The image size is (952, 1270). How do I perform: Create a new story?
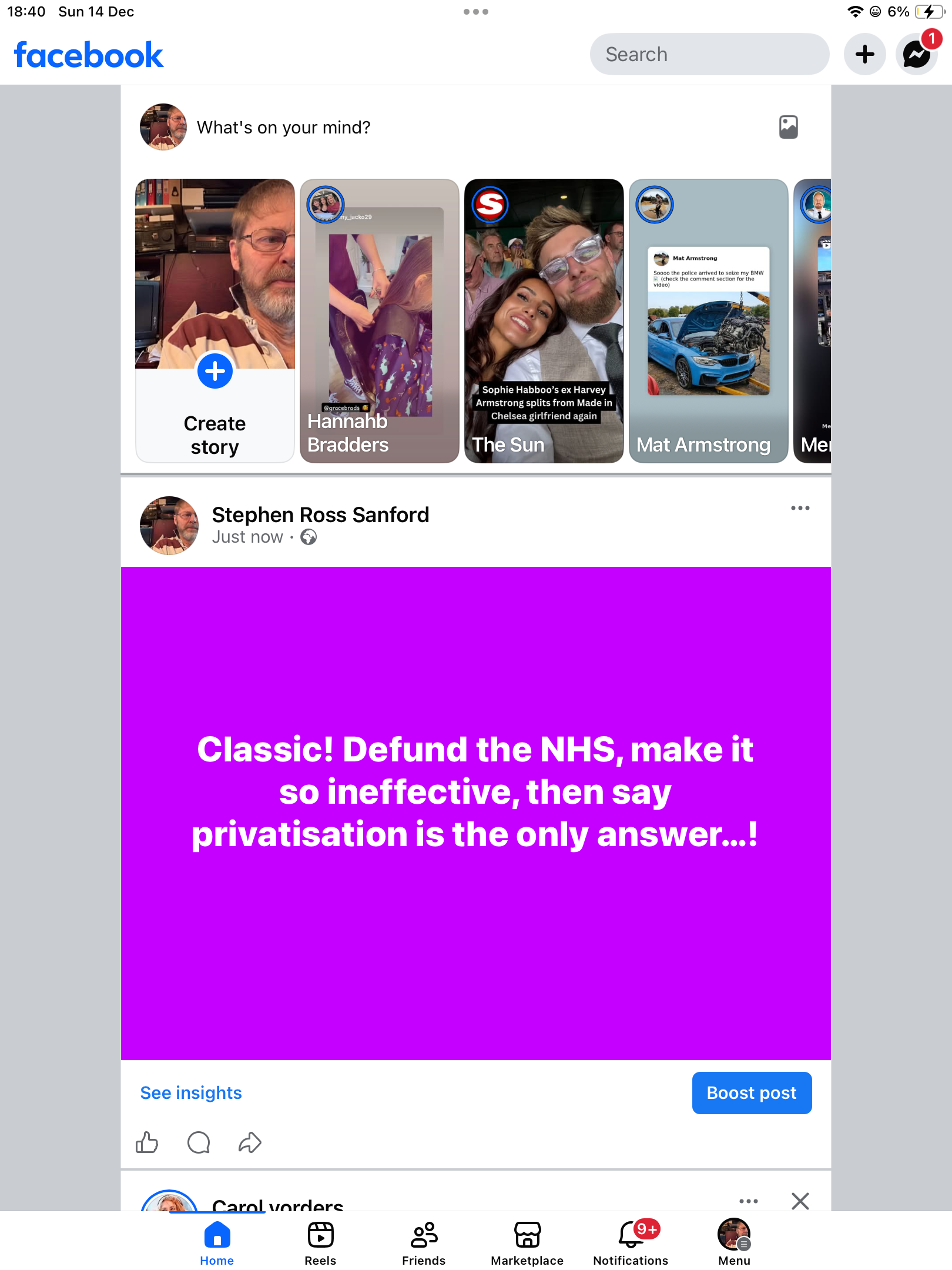click(x=214, y=320)
